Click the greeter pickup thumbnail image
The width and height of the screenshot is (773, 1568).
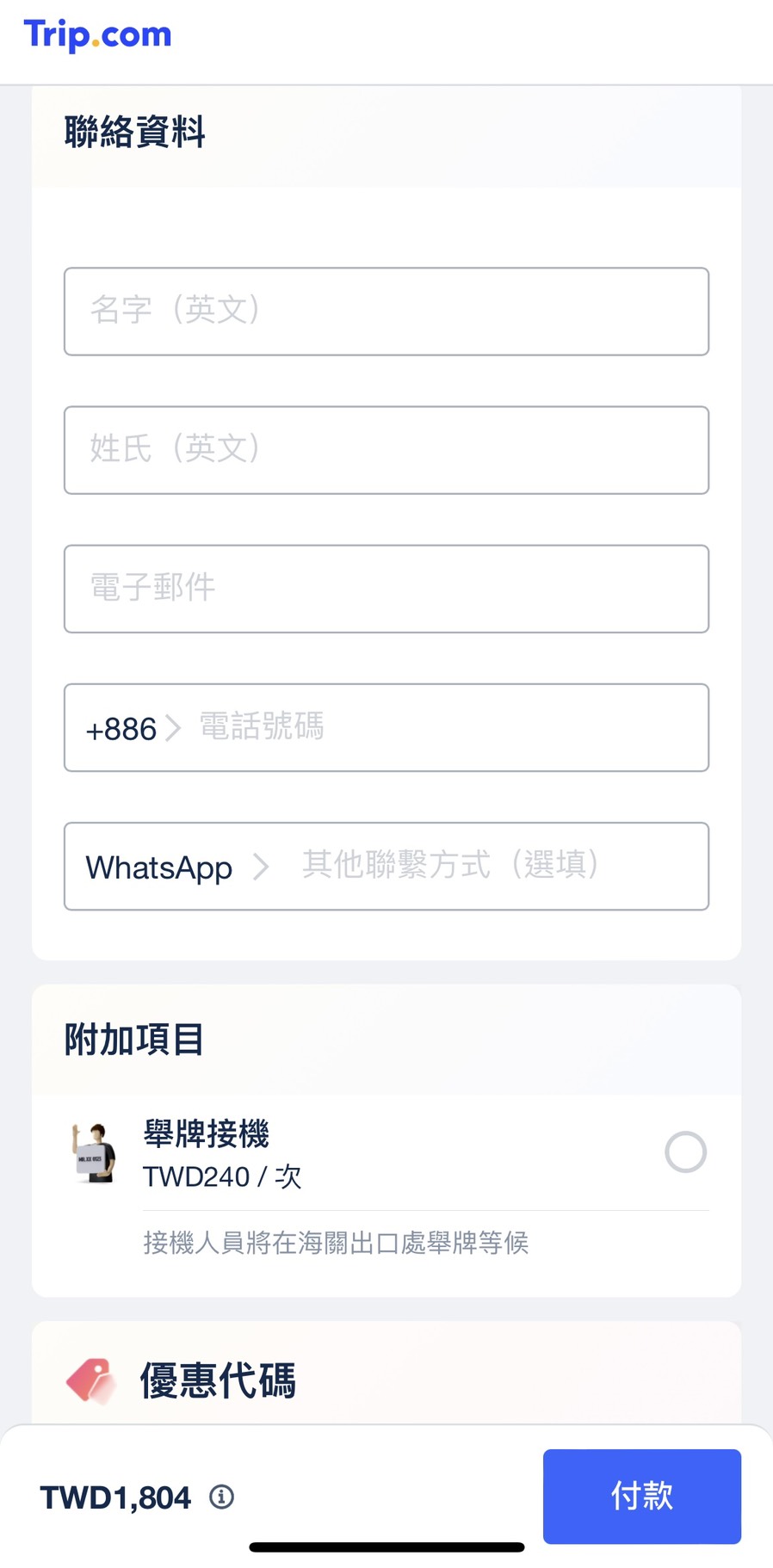[96, 1152]
